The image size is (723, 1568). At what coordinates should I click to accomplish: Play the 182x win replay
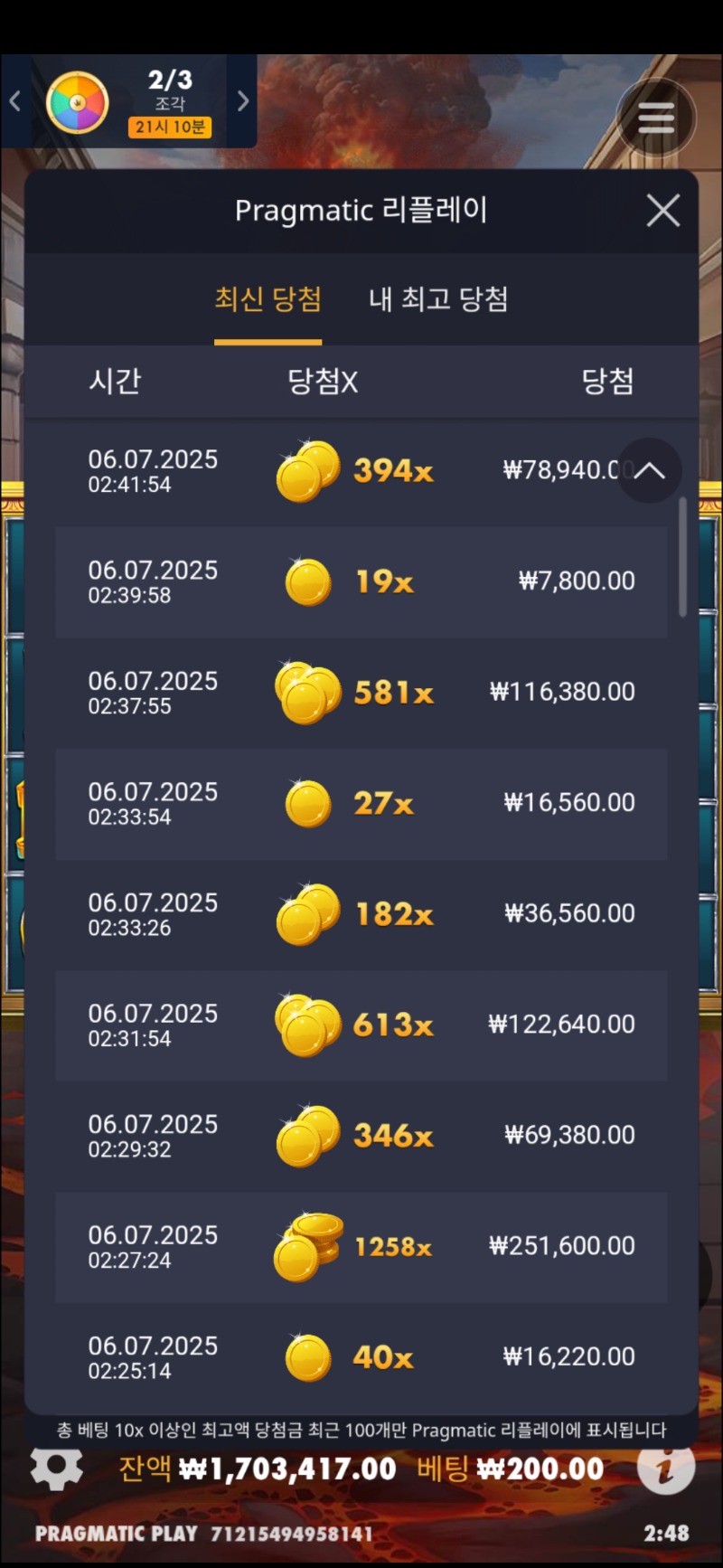click(x=361, y=914)
